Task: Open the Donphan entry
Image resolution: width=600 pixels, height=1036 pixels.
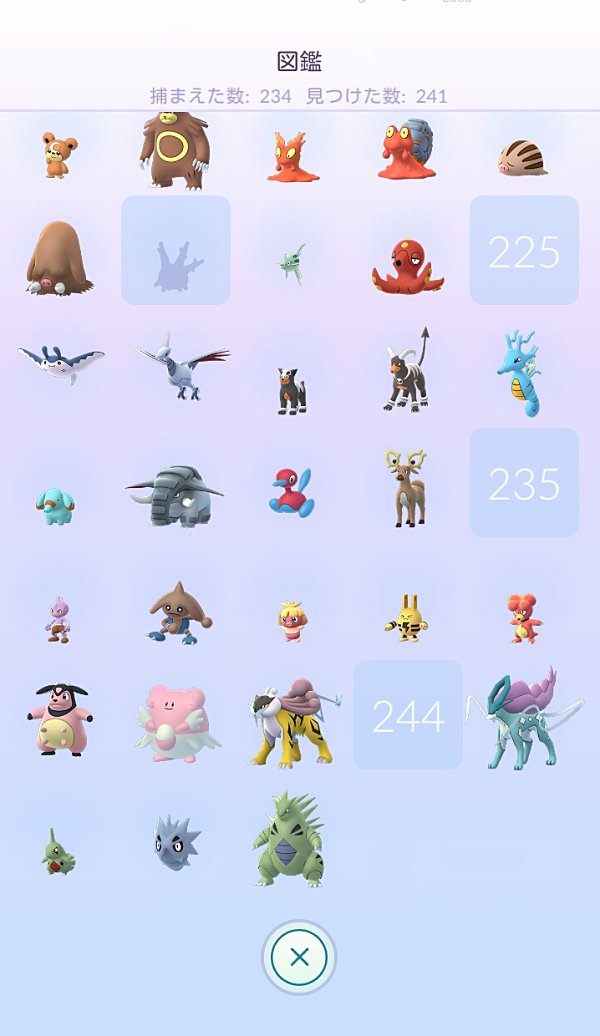Action: (175, 496)
